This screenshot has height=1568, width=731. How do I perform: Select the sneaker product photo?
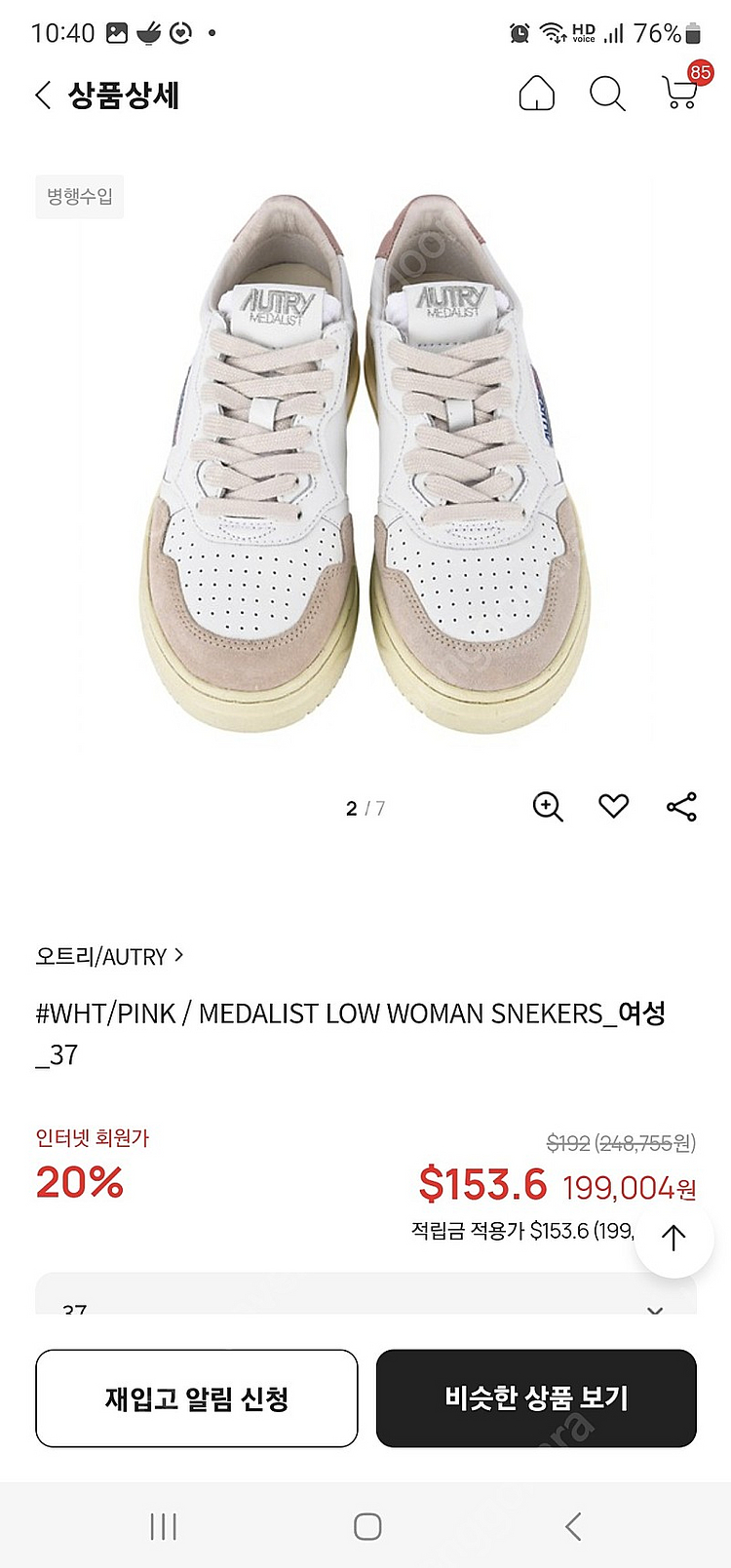pos(365,458)
